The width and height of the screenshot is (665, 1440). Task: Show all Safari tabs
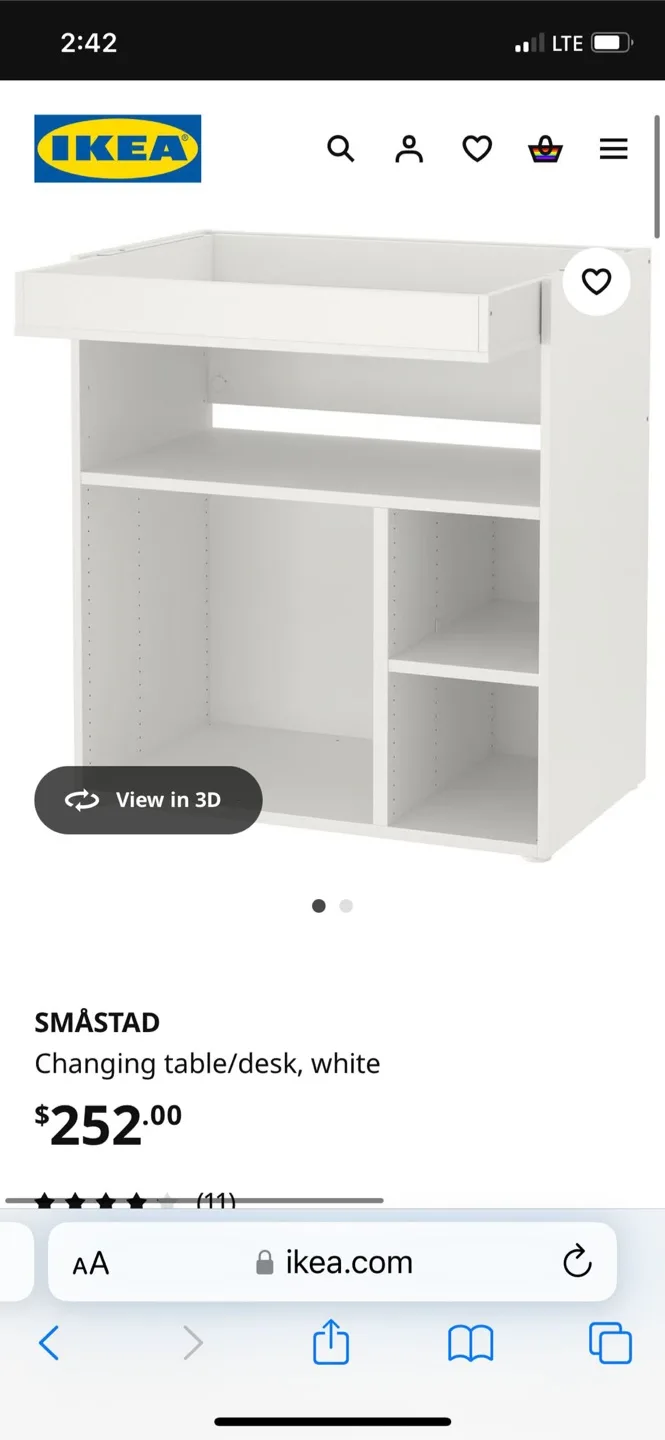610,1343
